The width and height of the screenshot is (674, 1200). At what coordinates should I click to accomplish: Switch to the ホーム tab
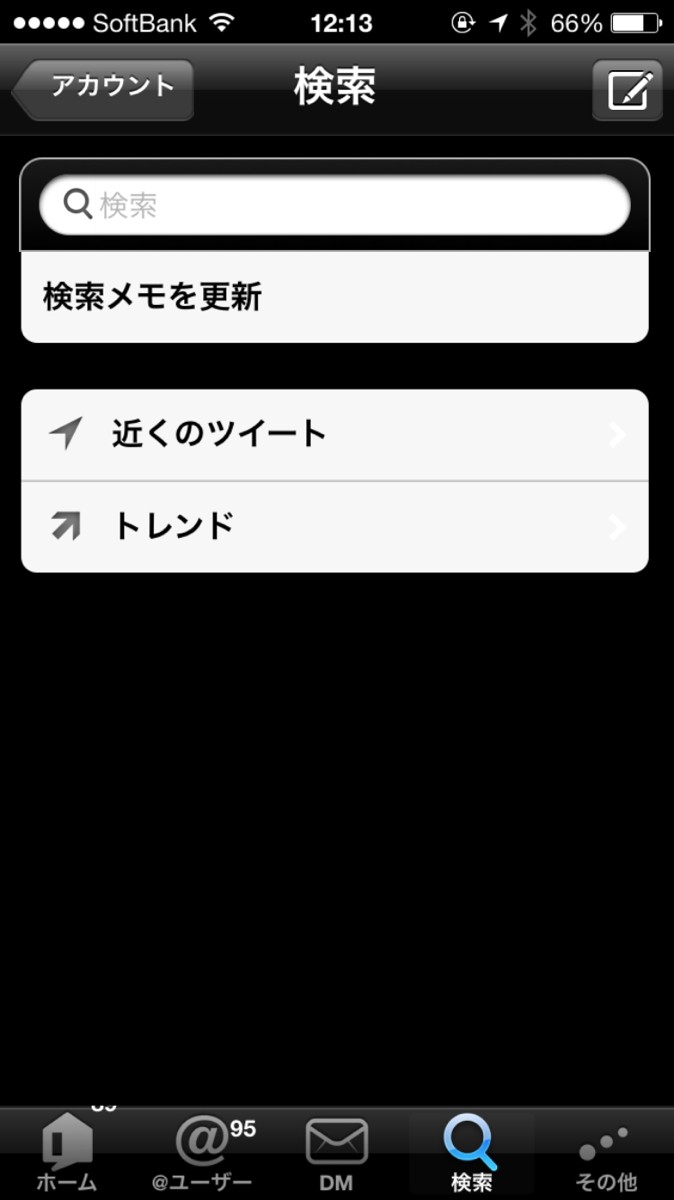pyautogui.click(x=67, y=1153)
